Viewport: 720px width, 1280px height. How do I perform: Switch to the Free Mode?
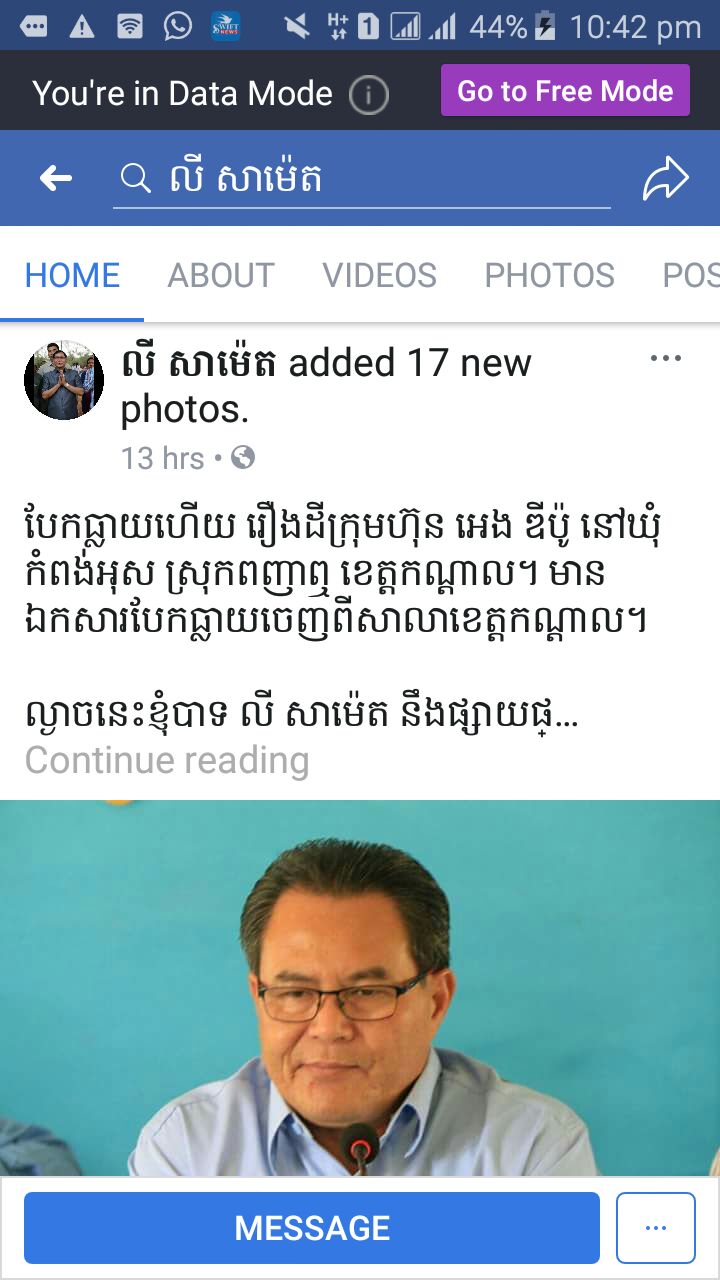[565, 91]
